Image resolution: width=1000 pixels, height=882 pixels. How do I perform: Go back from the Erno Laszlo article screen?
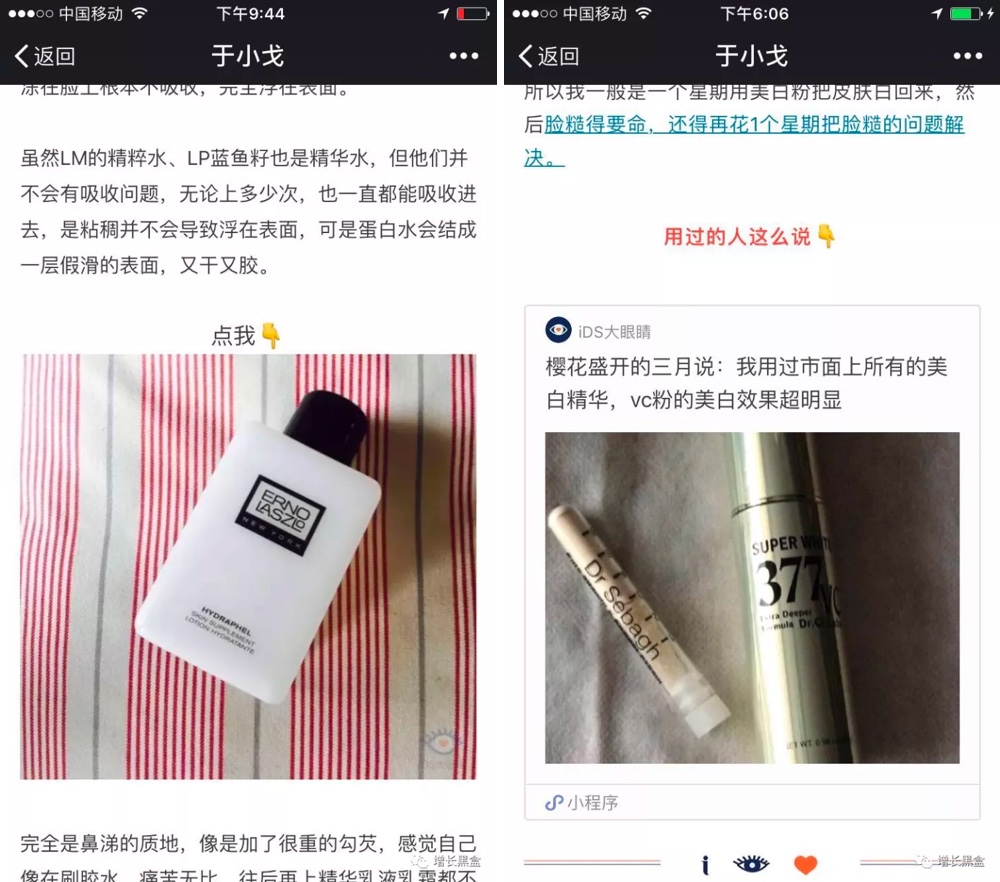pyautogui.click(x=44, y=56)
